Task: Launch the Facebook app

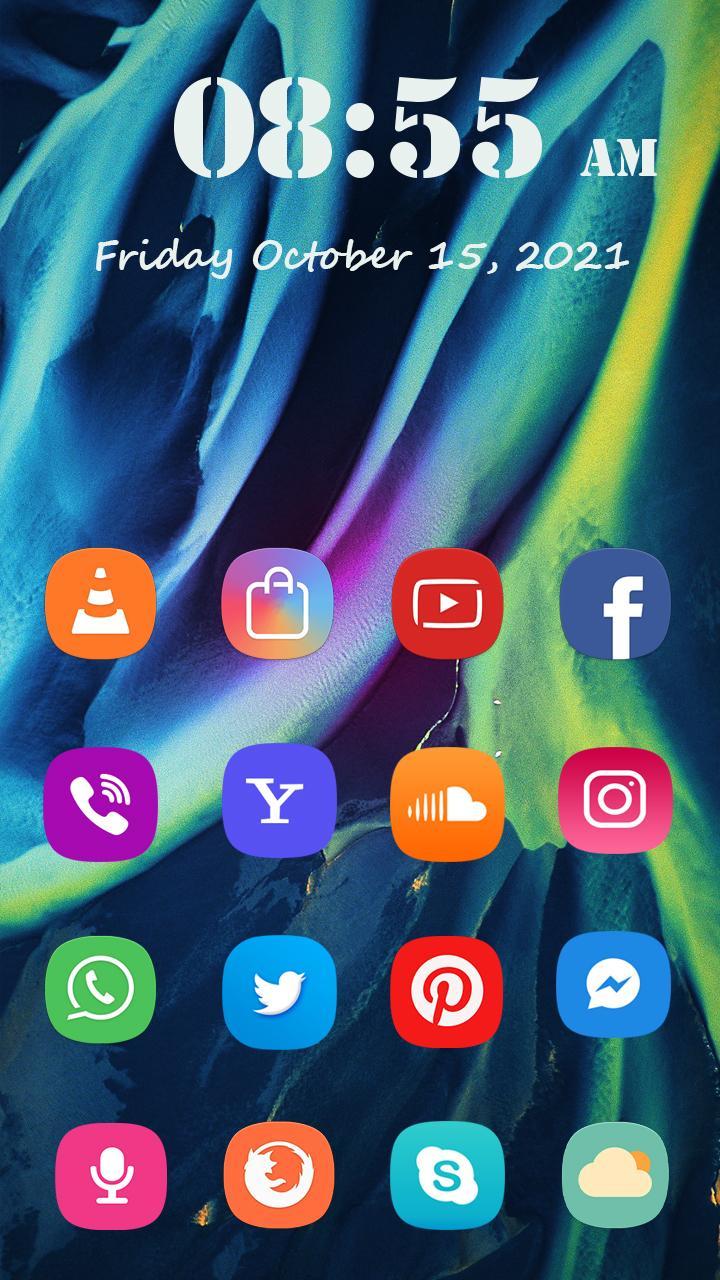Action: click(615, 603)
